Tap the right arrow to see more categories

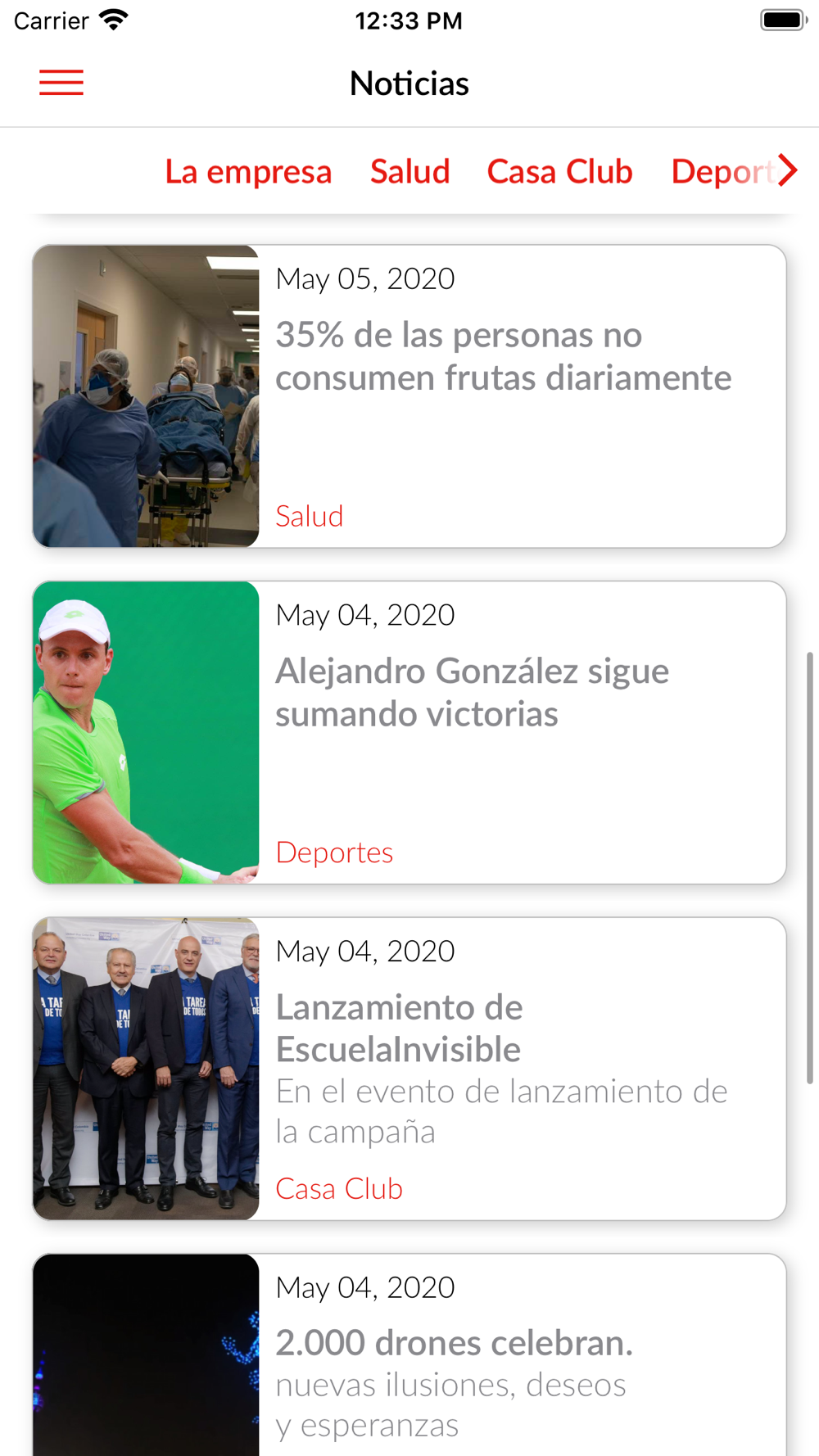click(x=788, y=170)
